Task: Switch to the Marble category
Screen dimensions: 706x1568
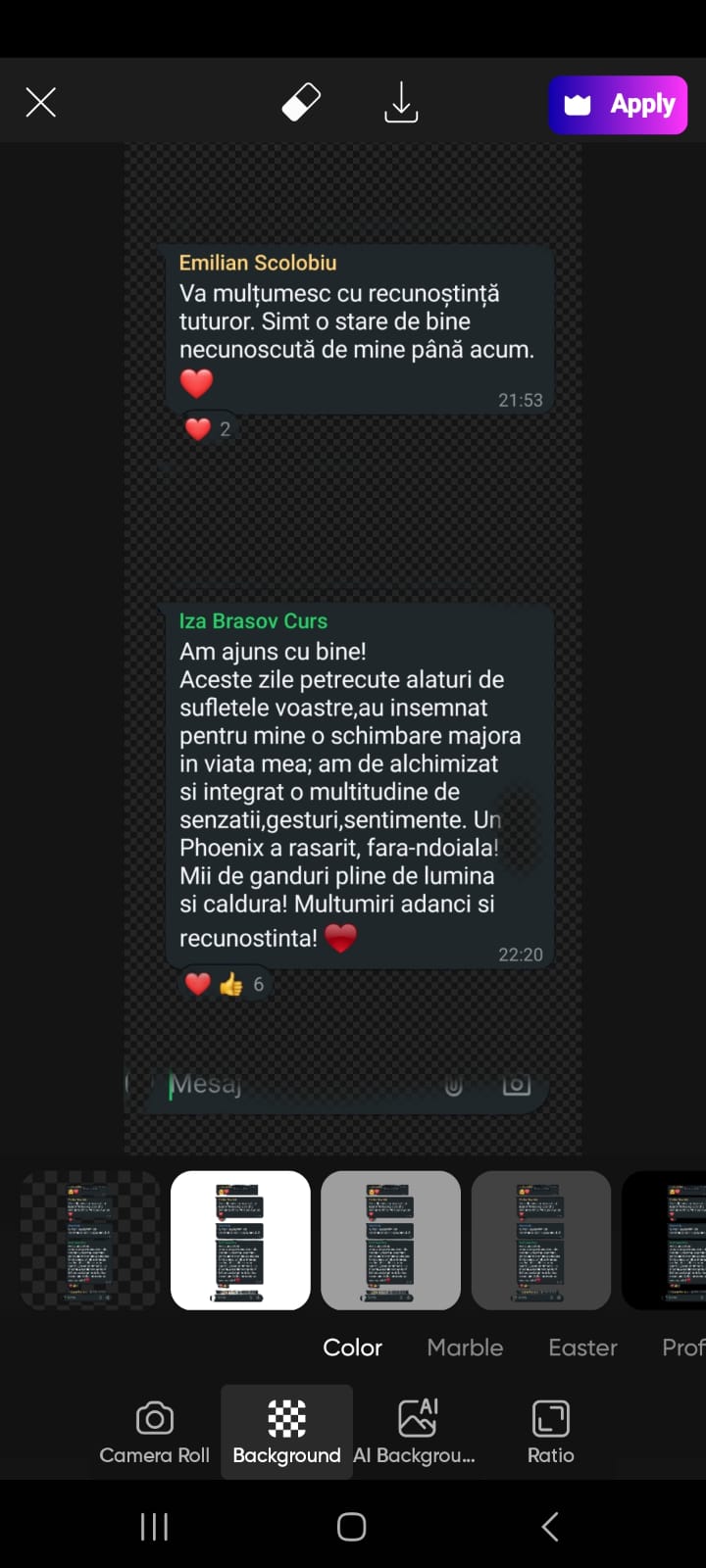Action: 465,1347
